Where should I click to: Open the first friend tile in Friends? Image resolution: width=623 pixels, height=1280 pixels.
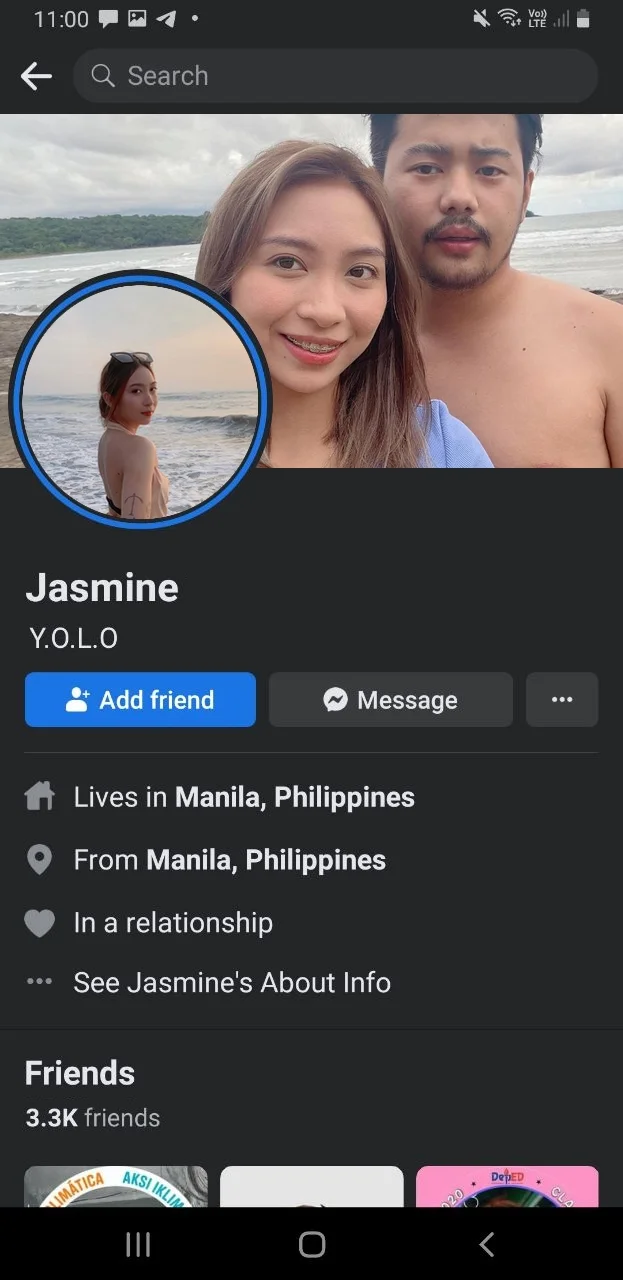[116, 1187]
